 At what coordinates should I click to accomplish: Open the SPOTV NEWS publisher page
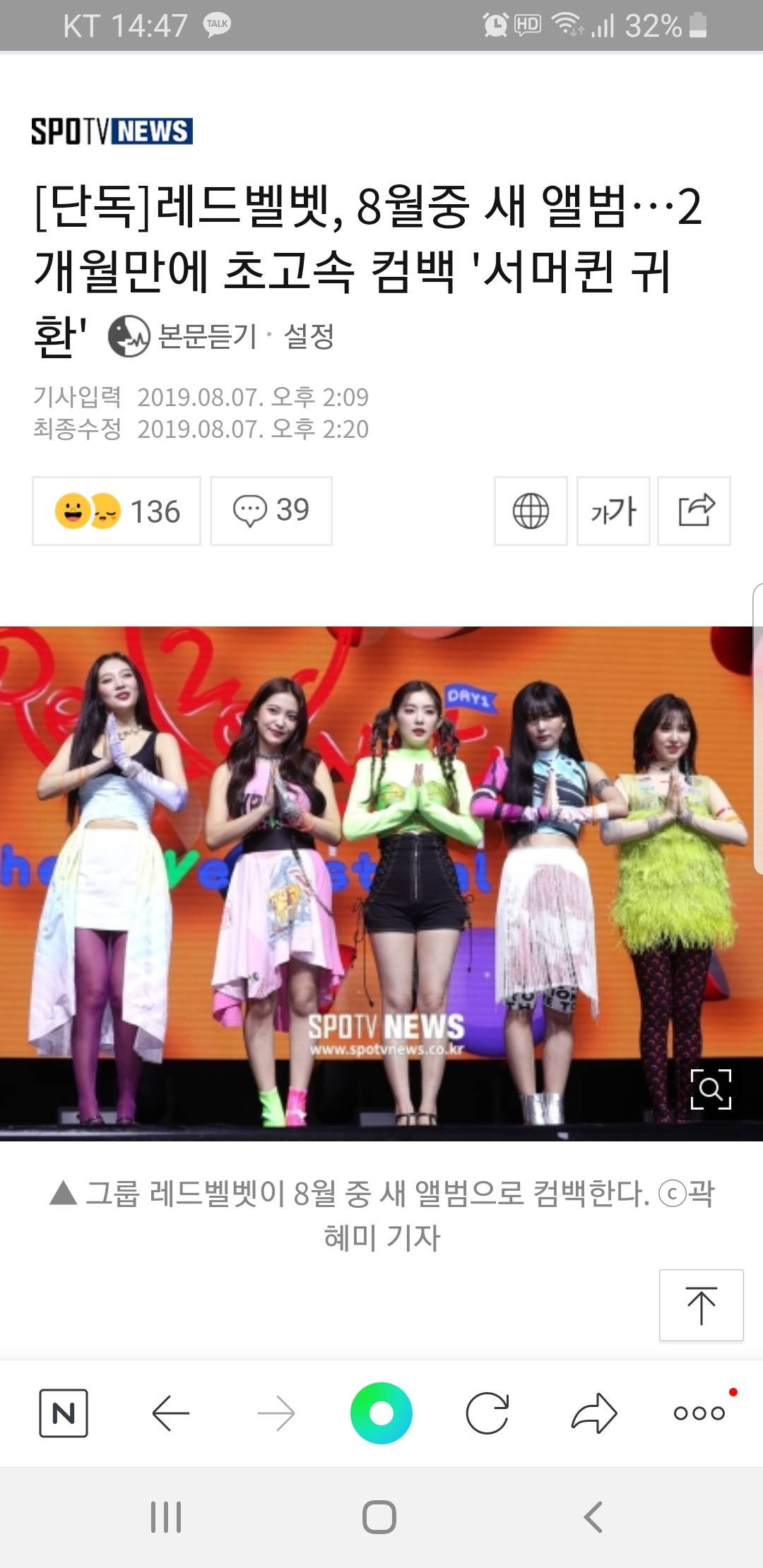112,131
